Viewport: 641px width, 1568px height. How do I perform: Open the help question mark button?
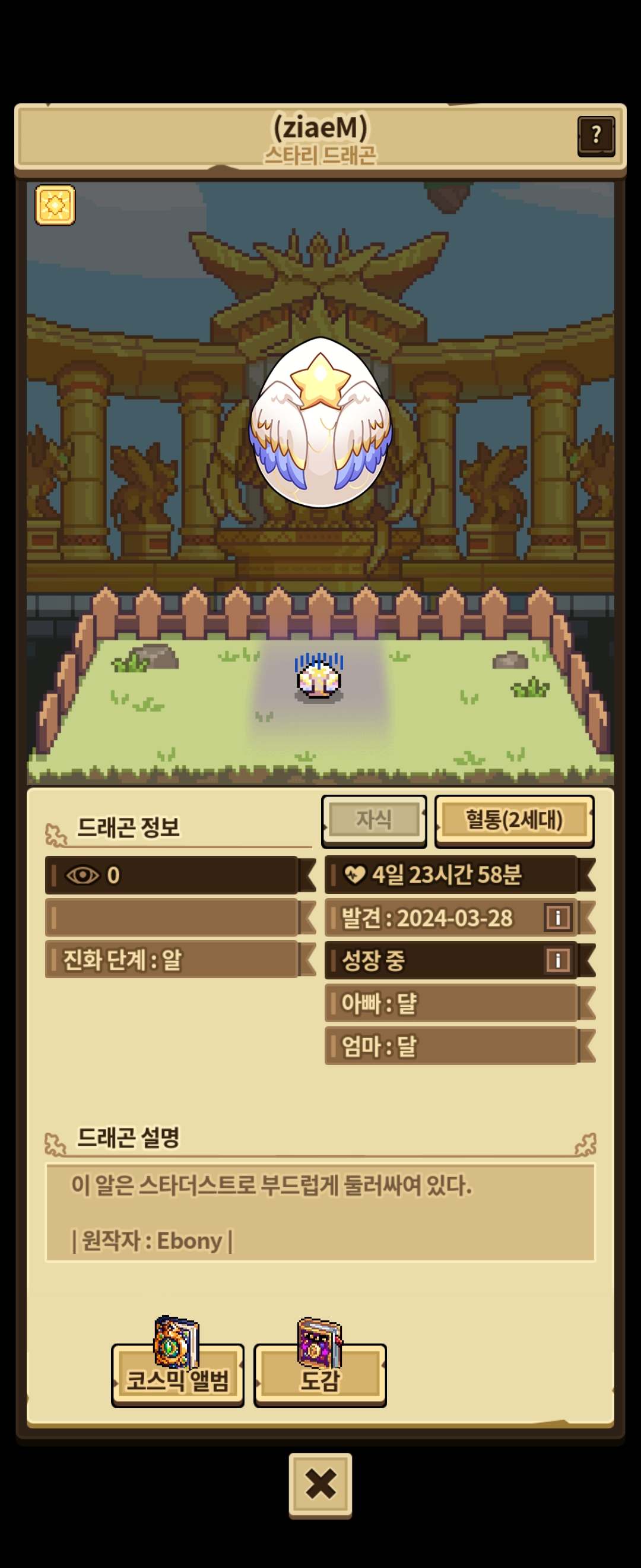point(595,135)
